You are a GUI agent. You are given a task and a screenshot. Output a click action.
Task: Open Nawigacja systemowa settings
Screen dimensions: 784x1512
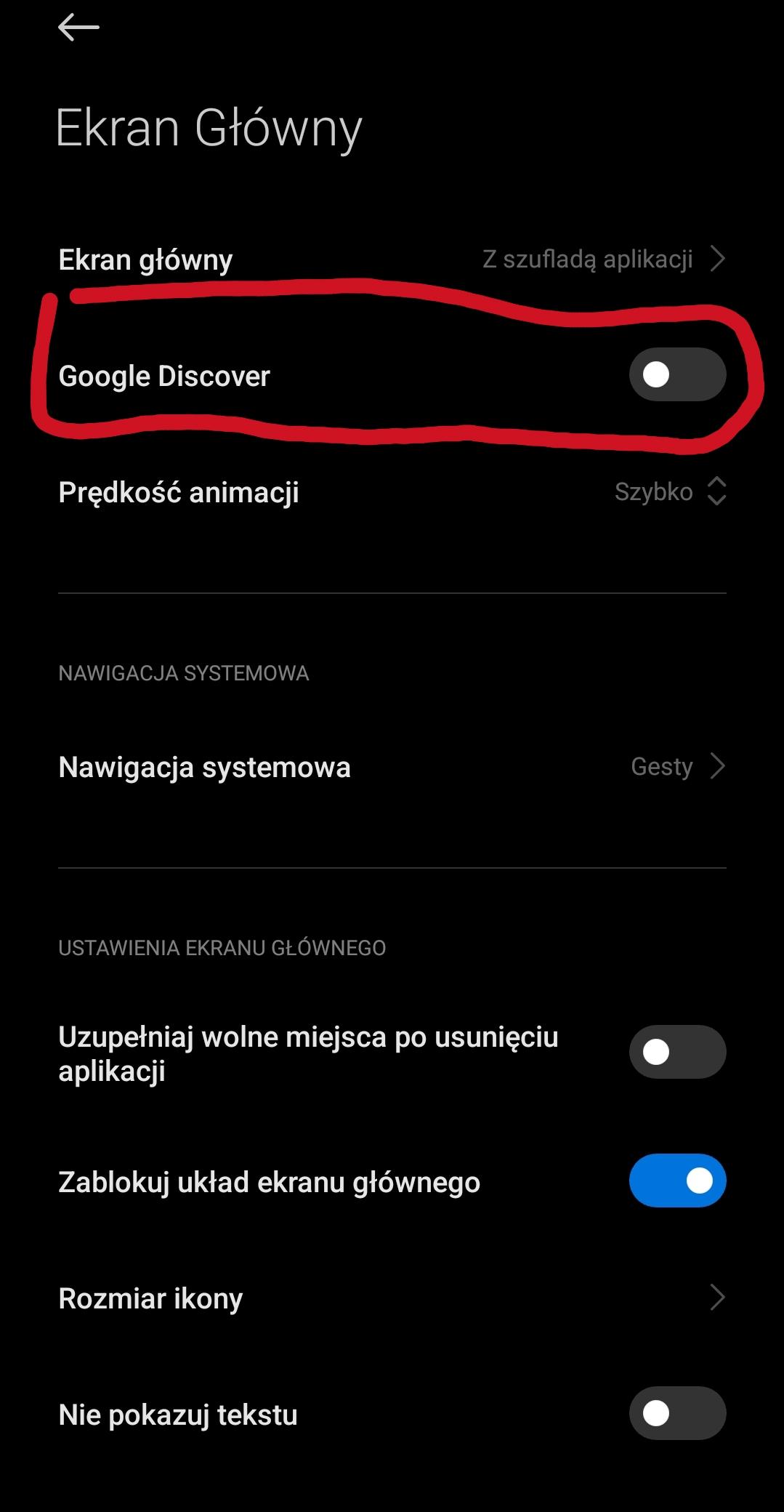tap(392, 767)
